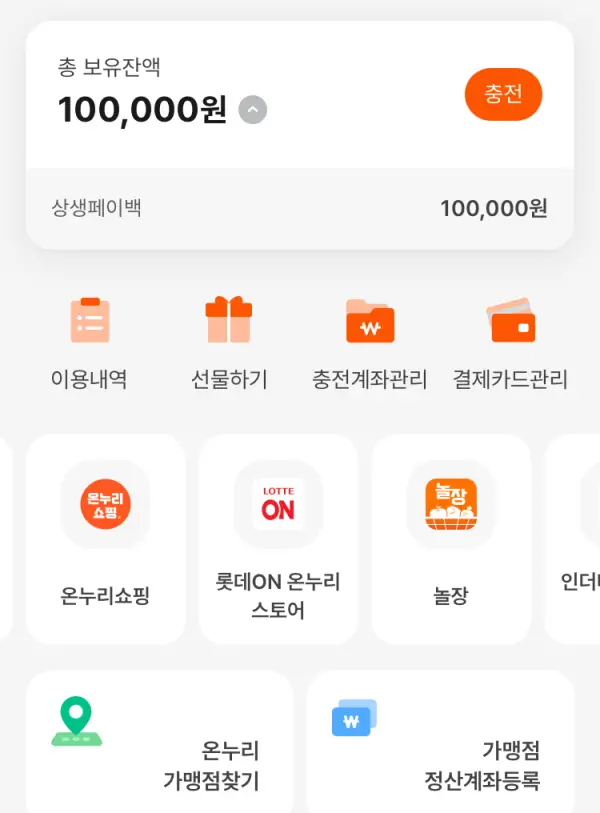The width and height of the screenshot is (600, 813).
Task: Tap the 충전 button to top up
Action: pos(503,94)
